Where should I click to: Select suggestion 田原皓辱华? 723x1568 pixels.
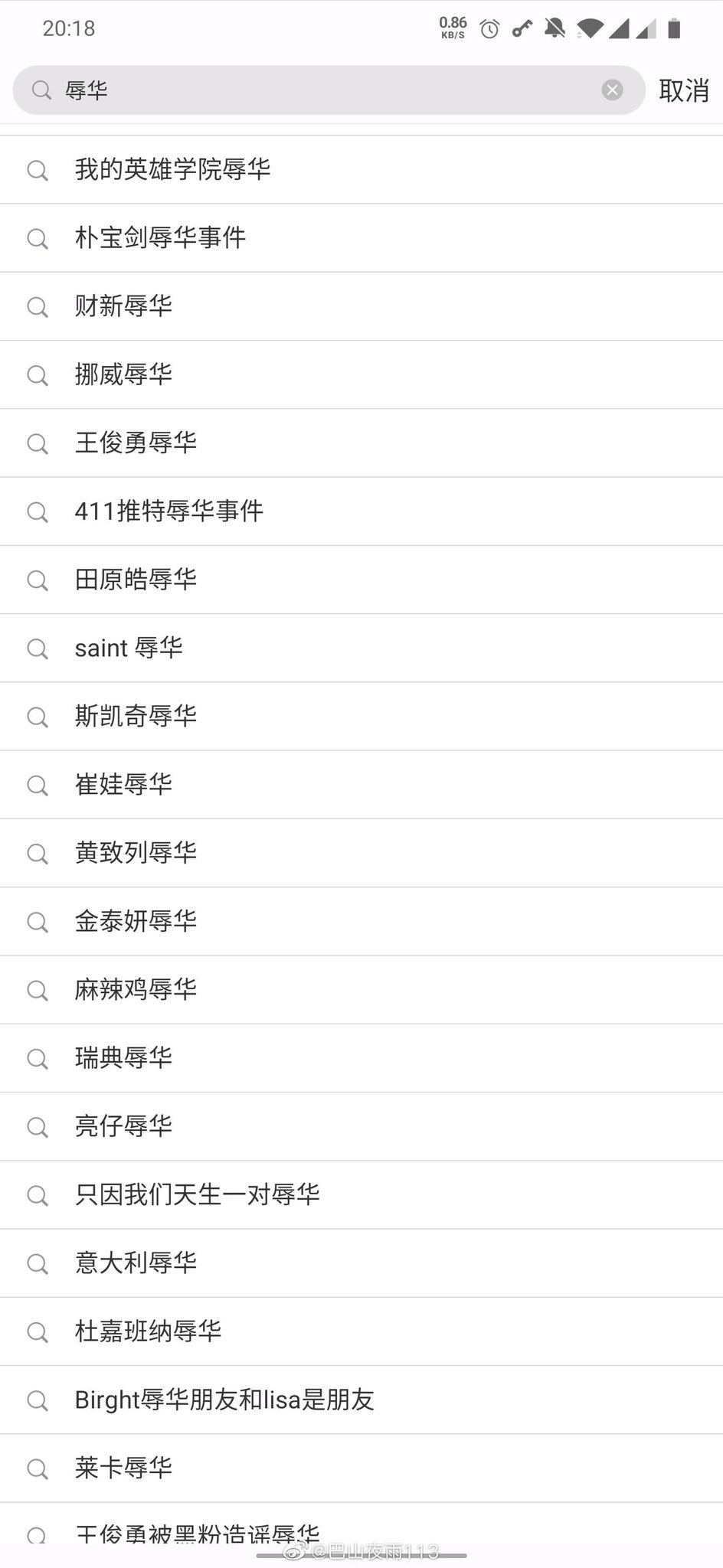coord(136,579)
